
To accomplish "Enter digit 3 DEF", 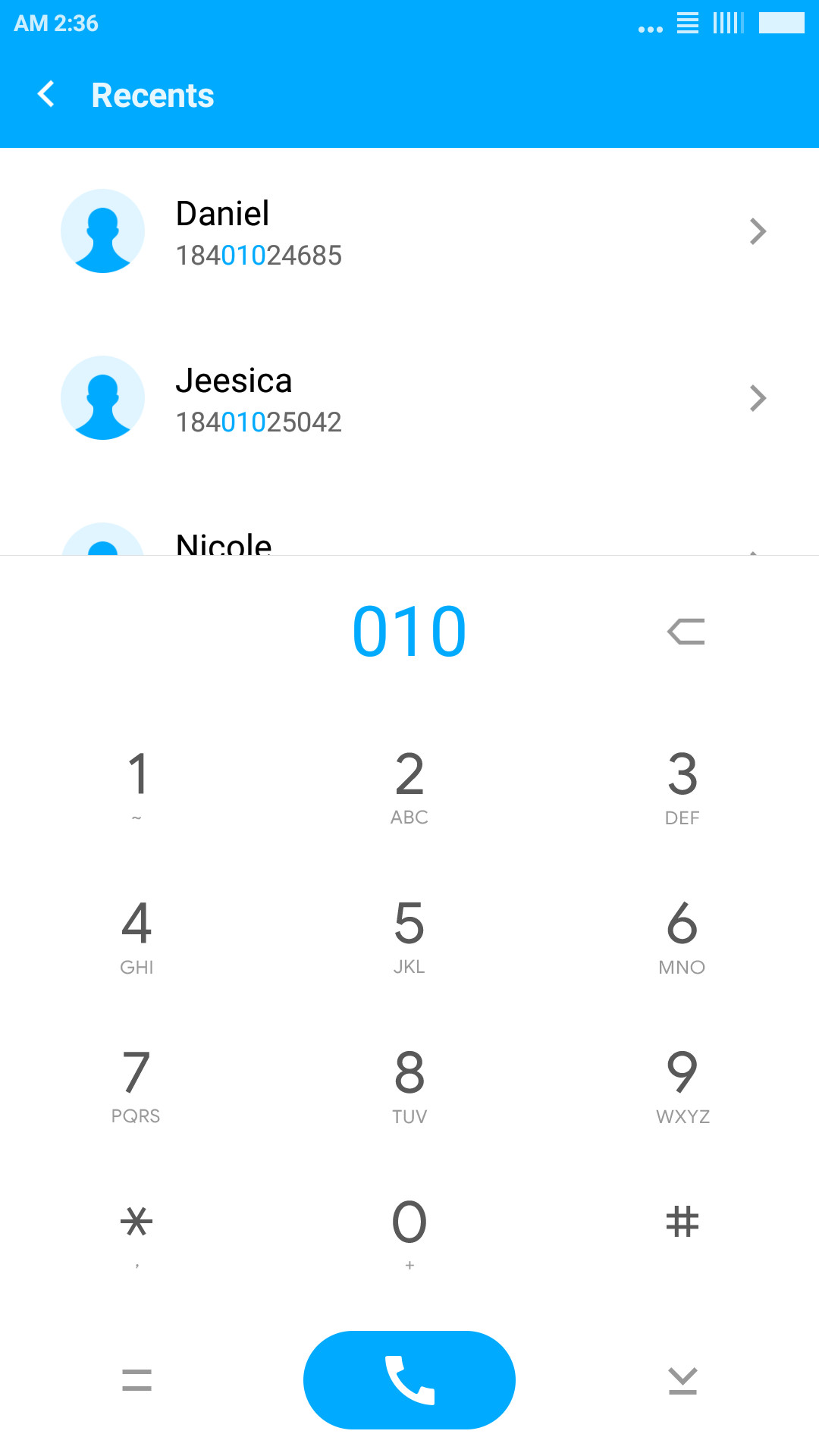I will tap(682, 786).
